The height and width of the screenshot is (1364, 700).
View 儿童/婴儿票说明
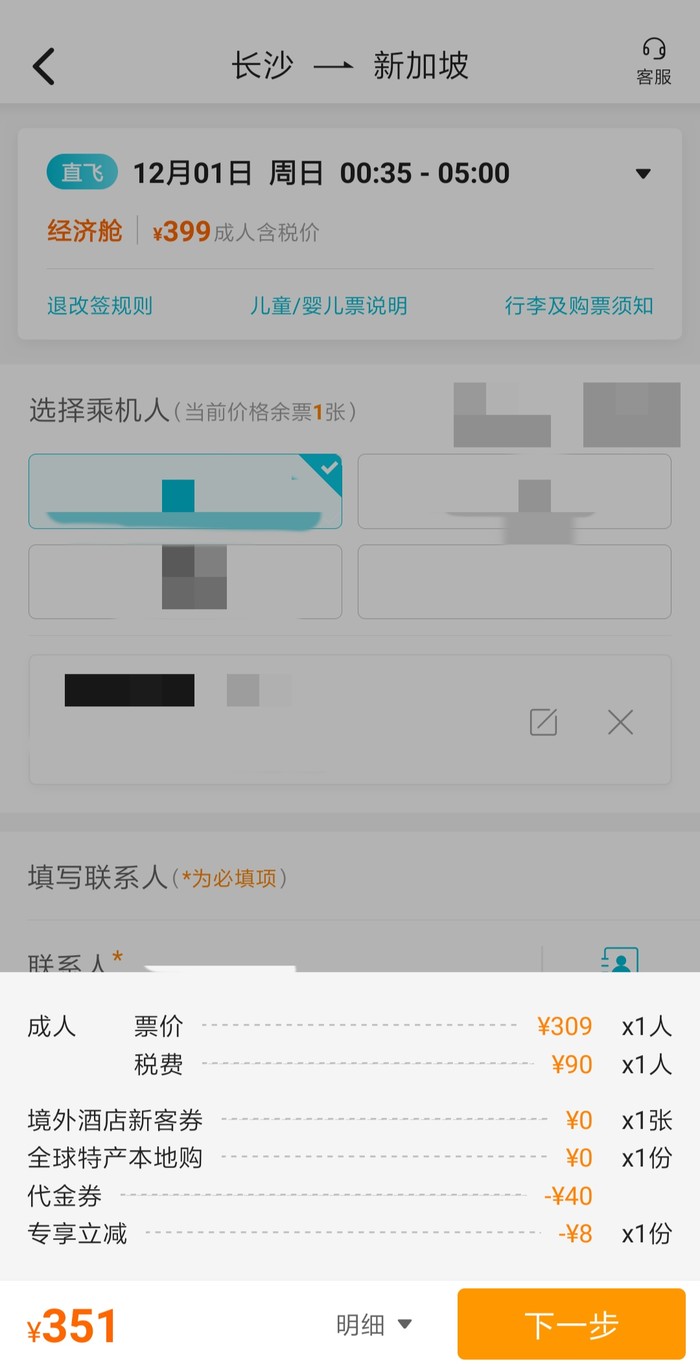[329, 306]
